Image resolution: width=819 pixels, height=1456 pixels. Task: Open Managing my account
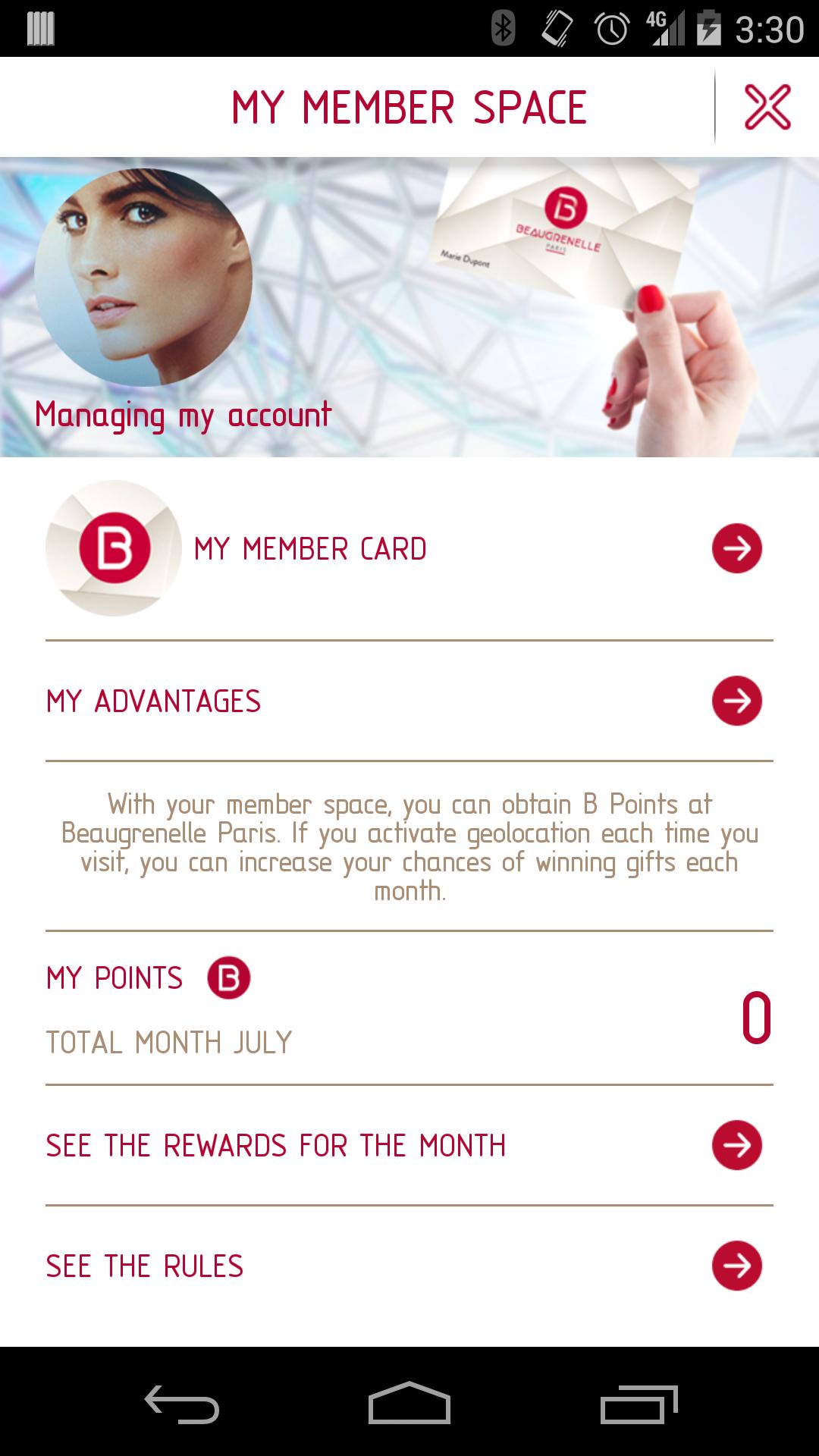pos(183,415)
